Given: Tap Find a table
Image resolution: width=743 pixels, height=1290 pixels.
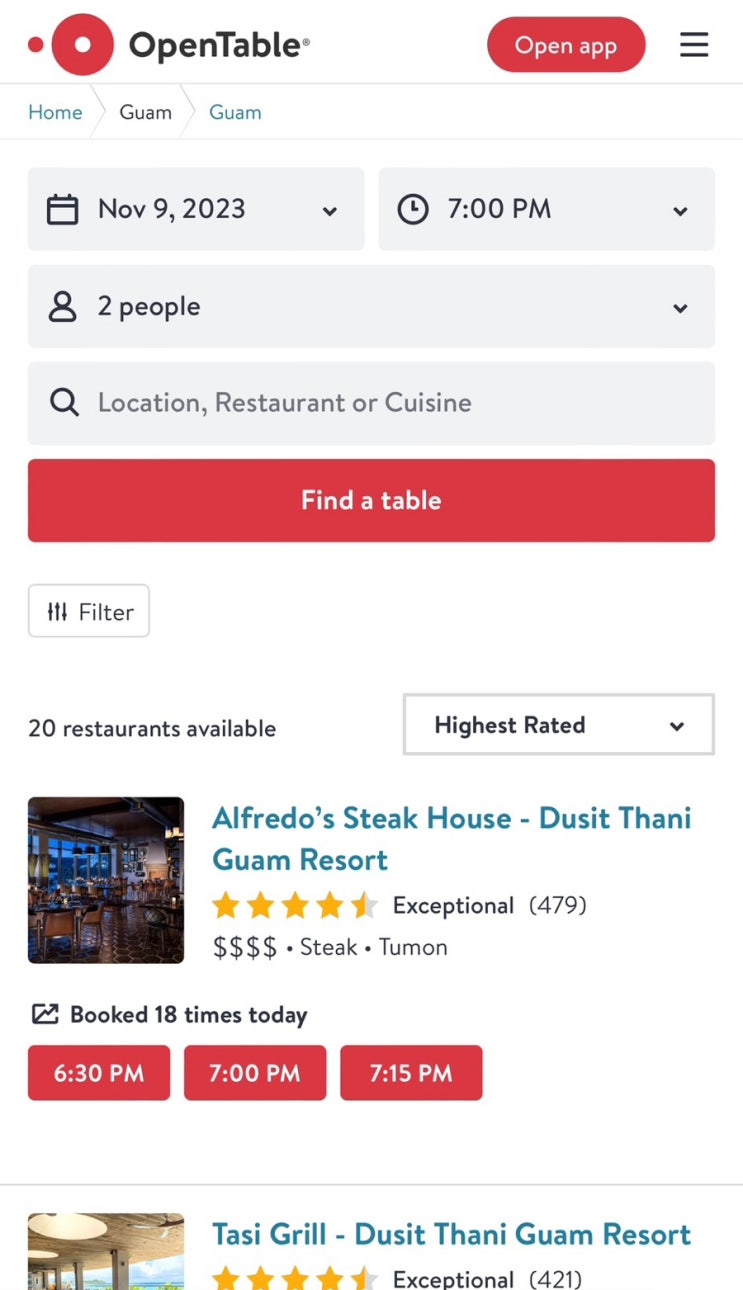Looking at the screenshot, I should pos(371,500).
